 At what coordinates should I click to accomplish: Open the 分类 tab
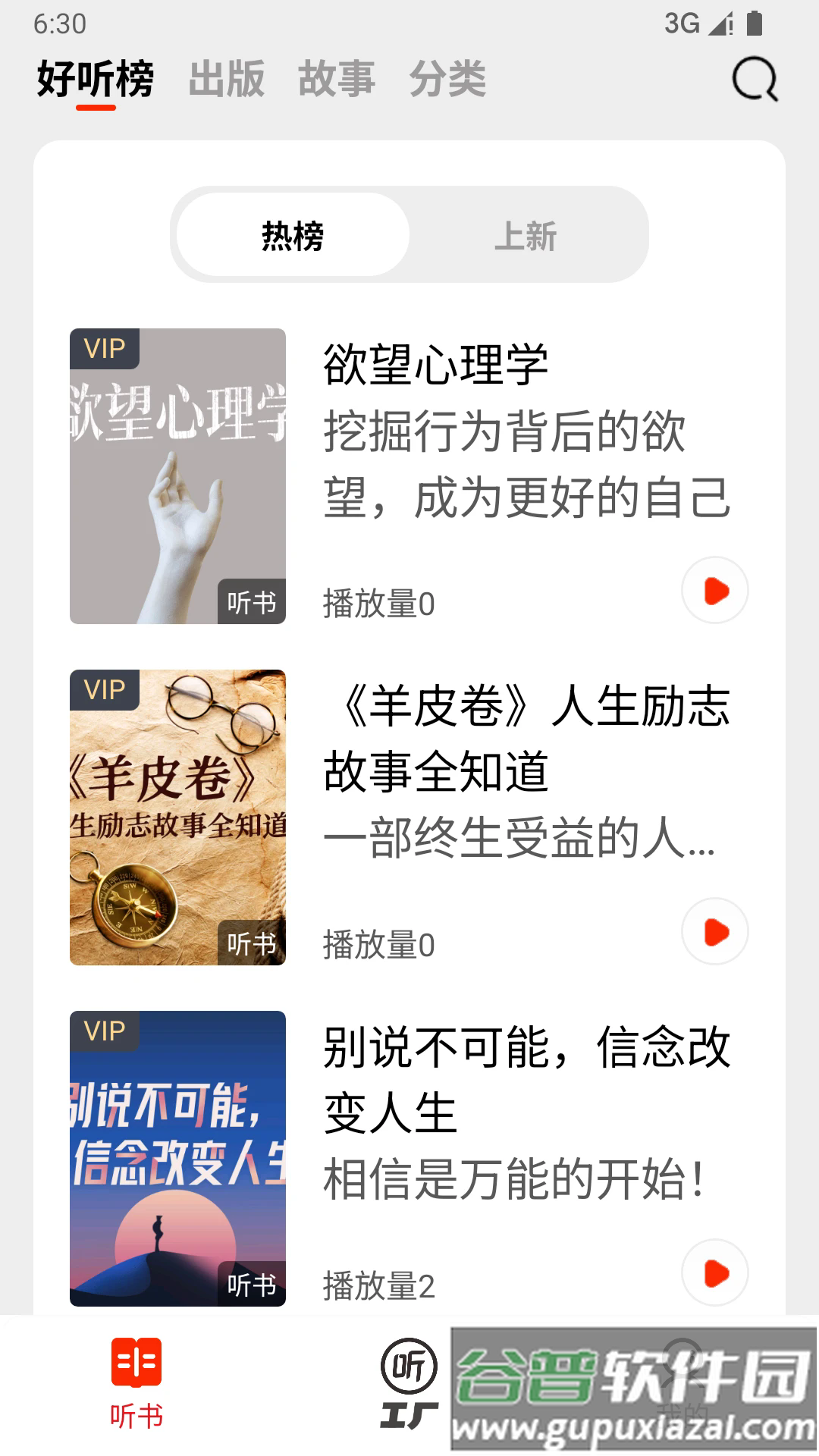click(447, 79)
